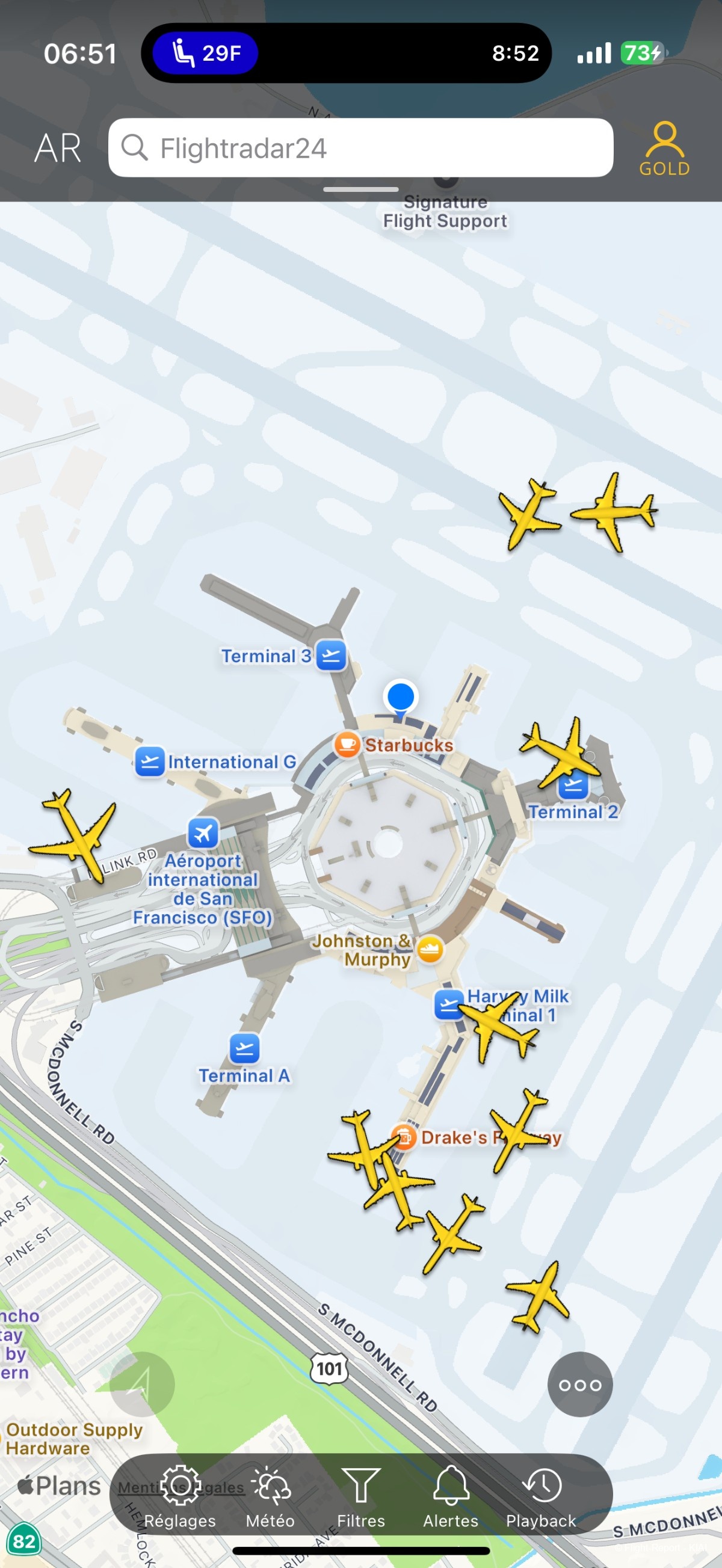Open the GOLD account profile
The height and width of the screenshot is (1568, 722).
point(664,148)
